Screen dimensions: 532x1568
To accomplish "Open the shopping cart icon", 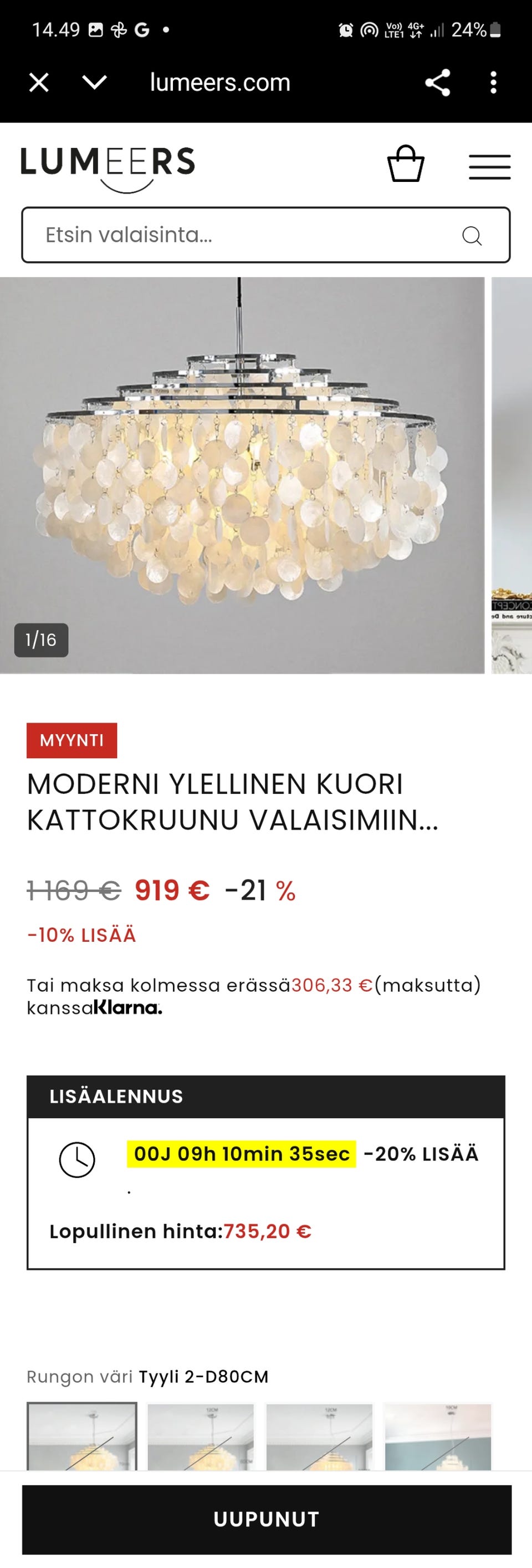I will tap(406, 163).
